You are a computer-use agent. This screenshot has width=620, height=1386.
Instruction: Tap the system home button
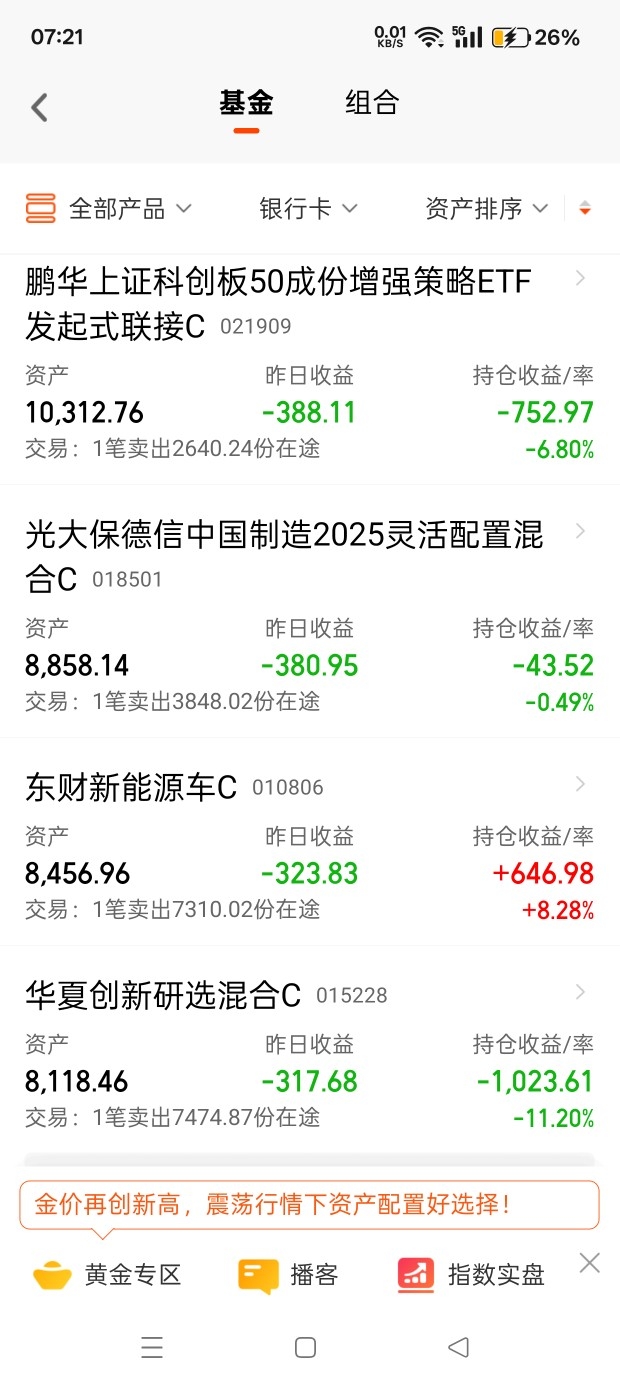click(x=306, y=1347)
